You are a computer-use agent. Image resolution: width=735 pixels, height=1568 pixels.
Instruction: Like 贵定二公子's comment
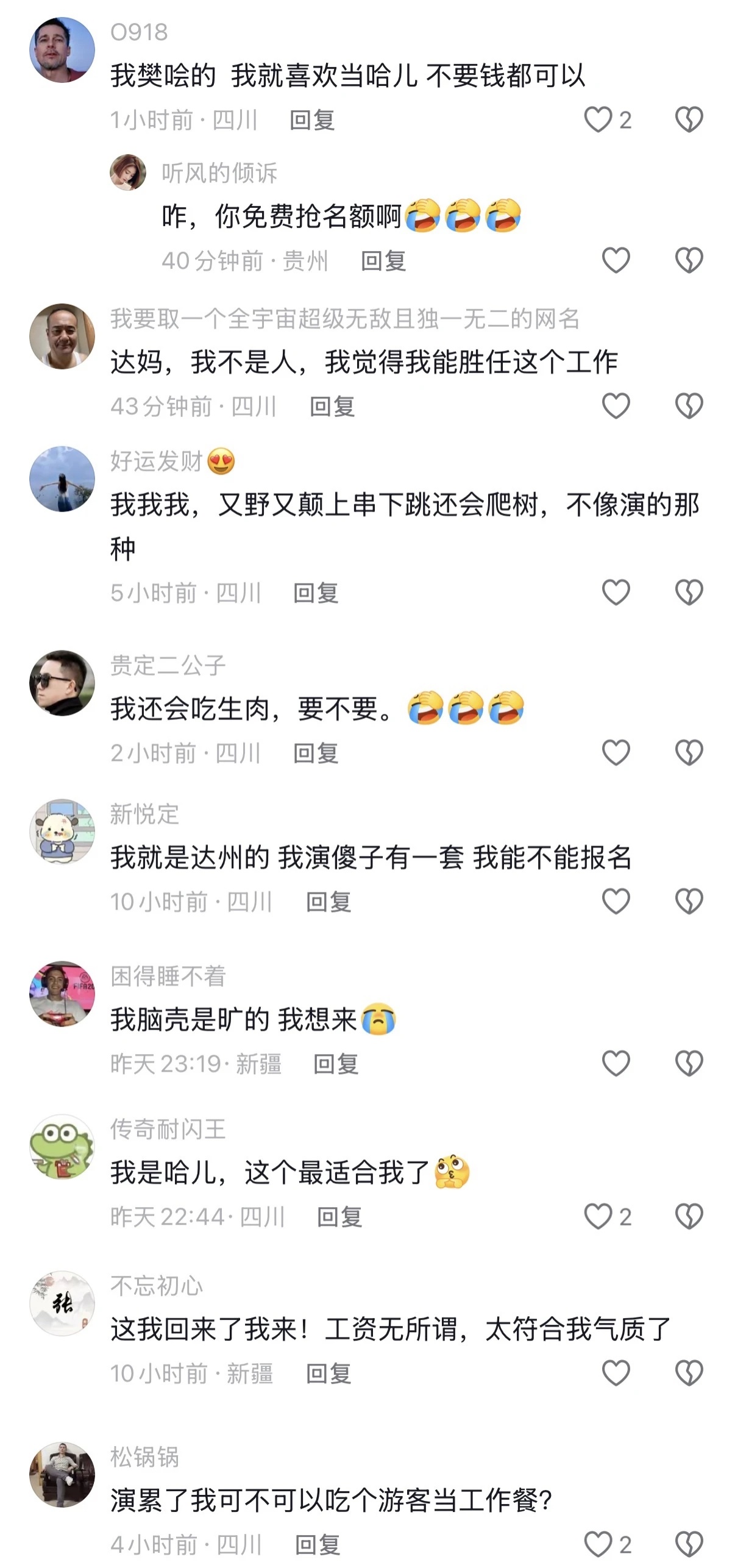[616, 753]
